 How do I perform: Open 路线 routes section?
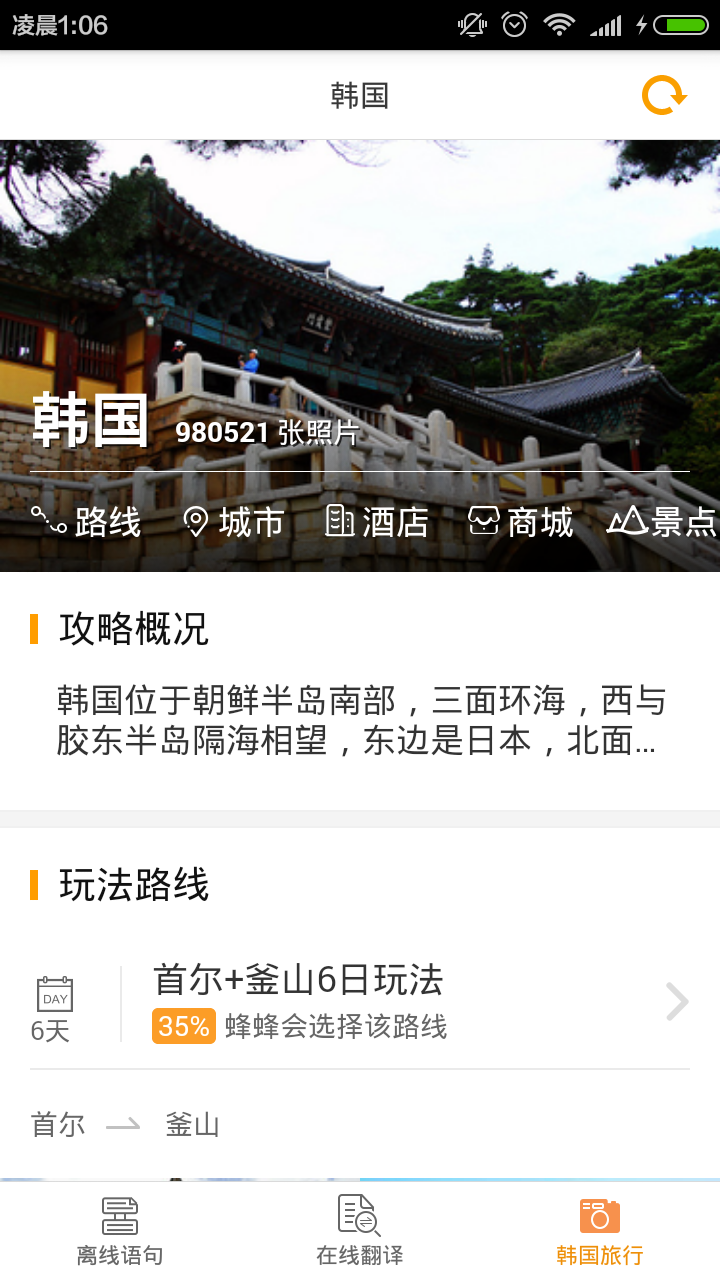click(86, 522)
